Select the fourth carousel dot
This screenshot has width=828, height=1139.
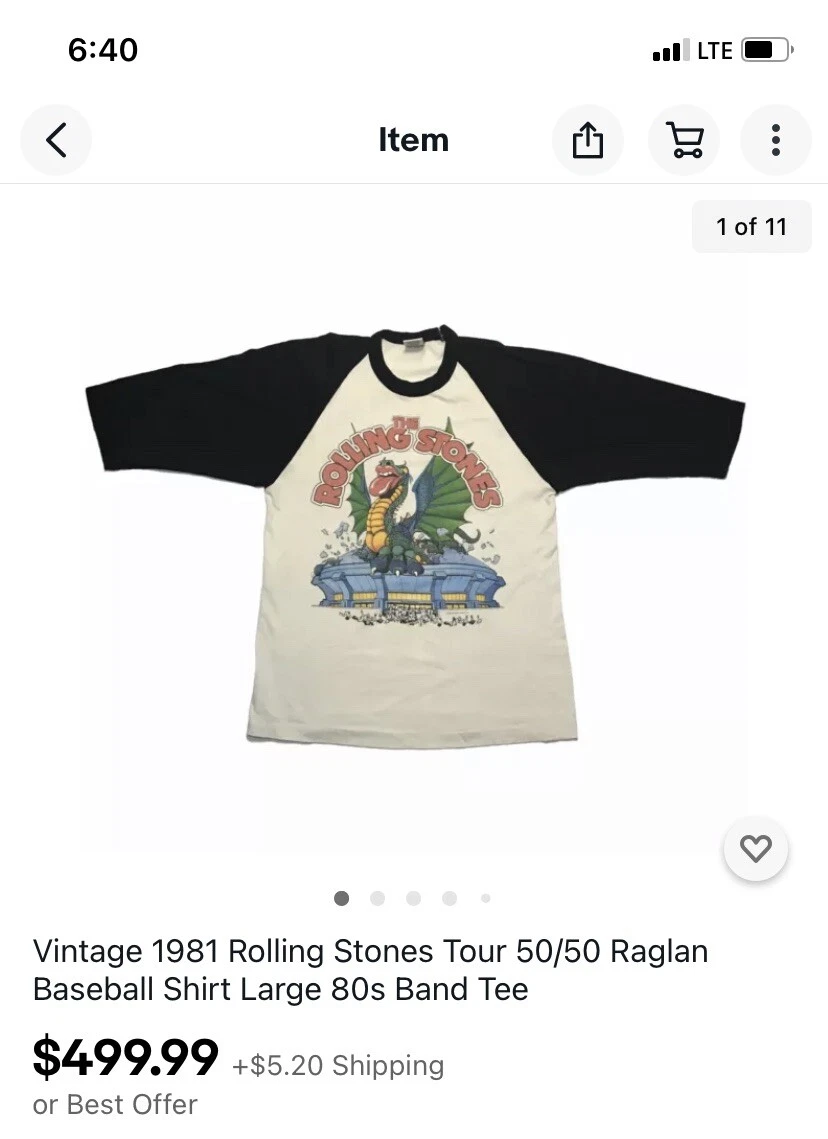coord(450,898)
